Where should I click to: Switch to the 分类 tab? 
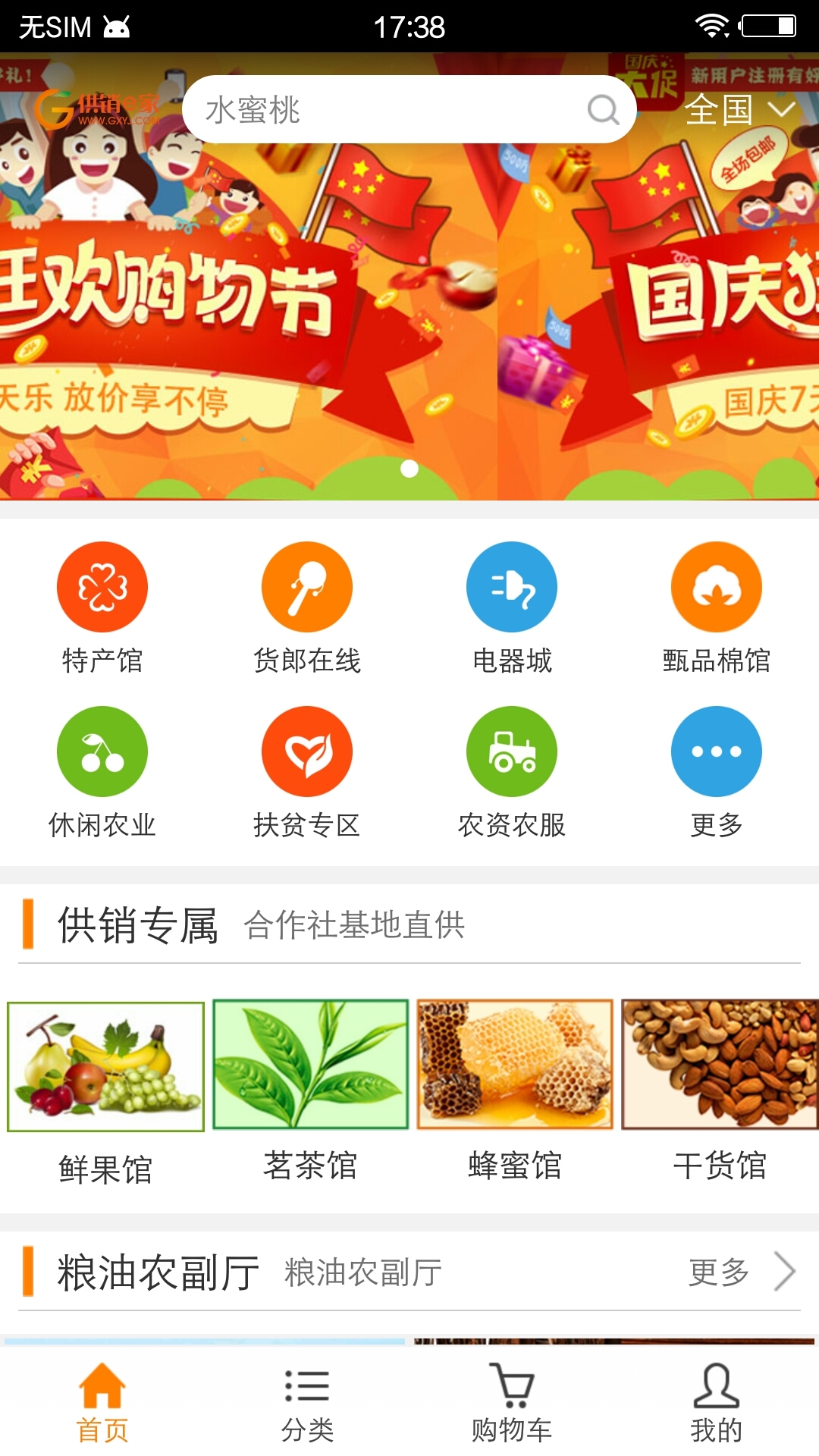coord(307,1403)
